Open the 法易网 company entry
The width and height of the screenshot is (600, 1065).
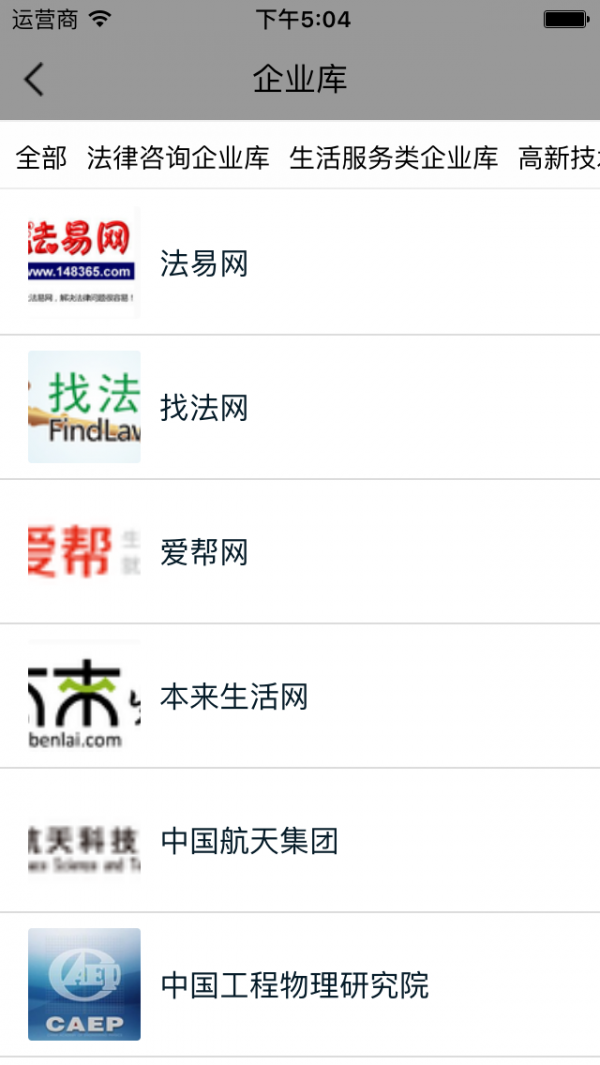(x=300, y=263)
